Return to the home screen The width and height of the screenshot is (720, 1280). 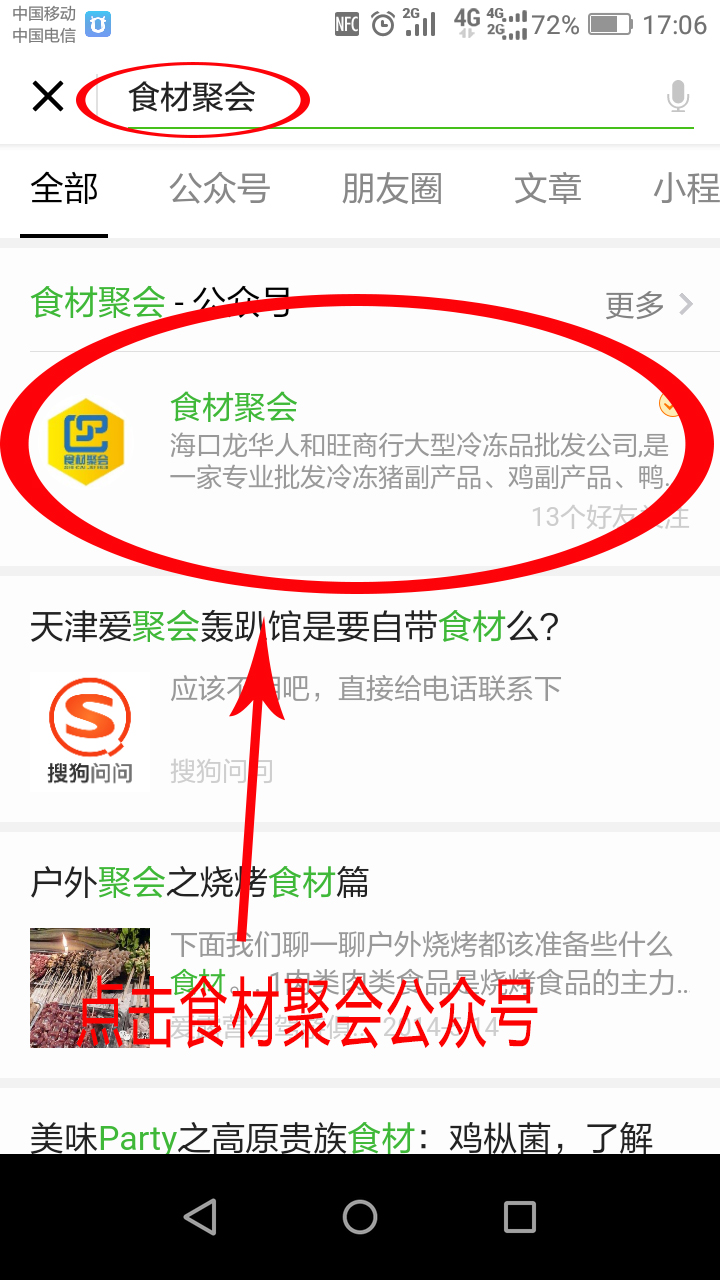(x=360, y=1217)
